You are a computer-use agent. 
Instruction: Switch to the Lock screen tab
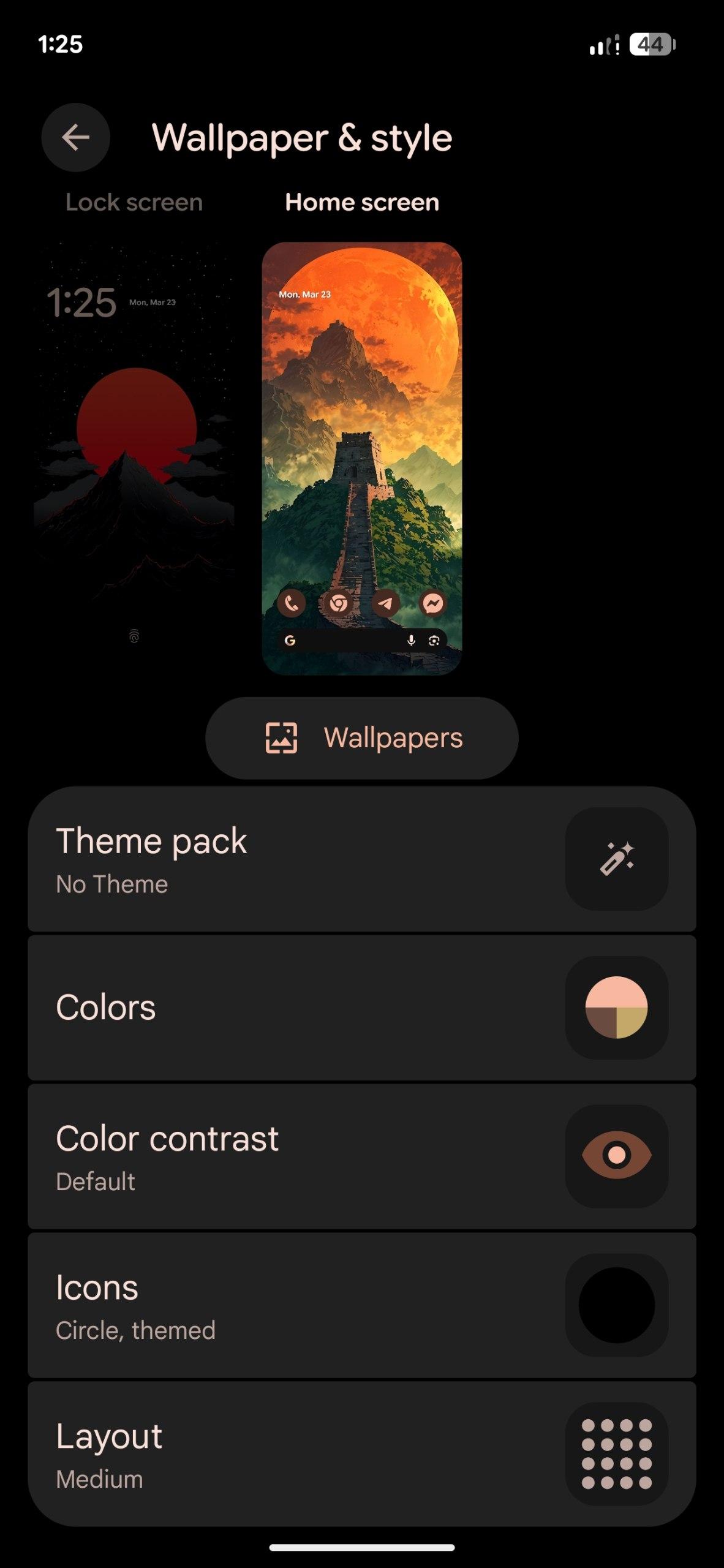(x=134, y=203)
